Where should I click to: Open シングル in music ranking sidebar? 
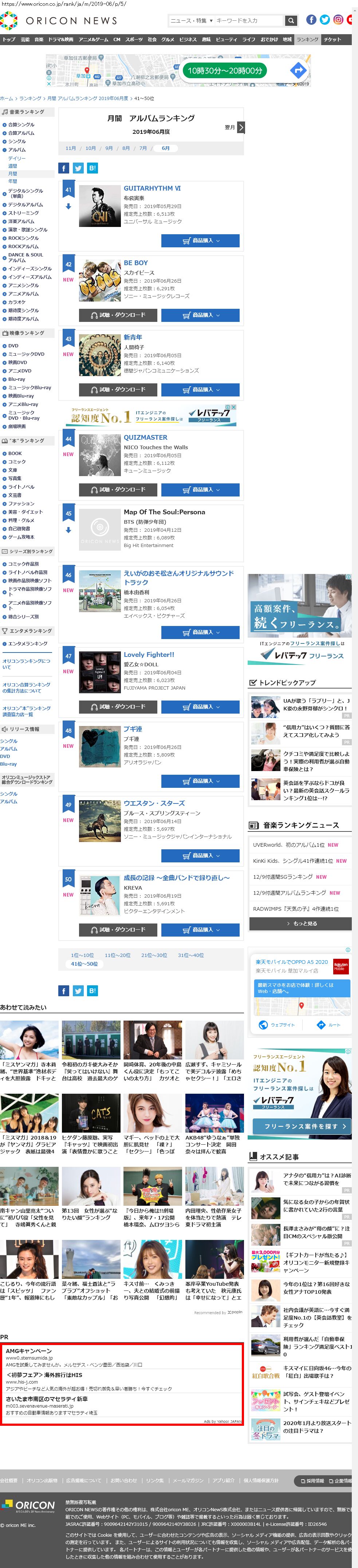click(x=17, y=141)
